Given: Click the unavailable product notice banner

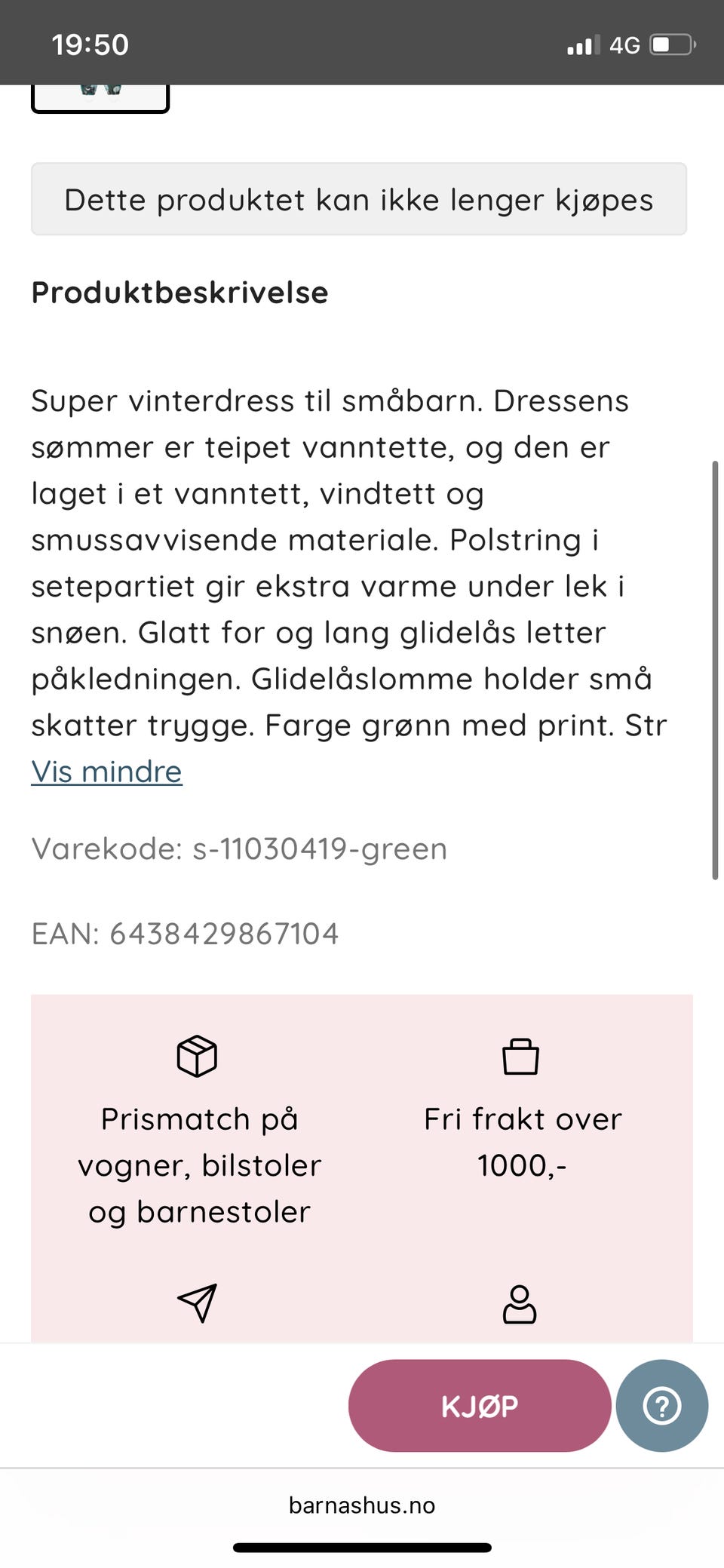Looking at the screenshot, I should (359, 199).
